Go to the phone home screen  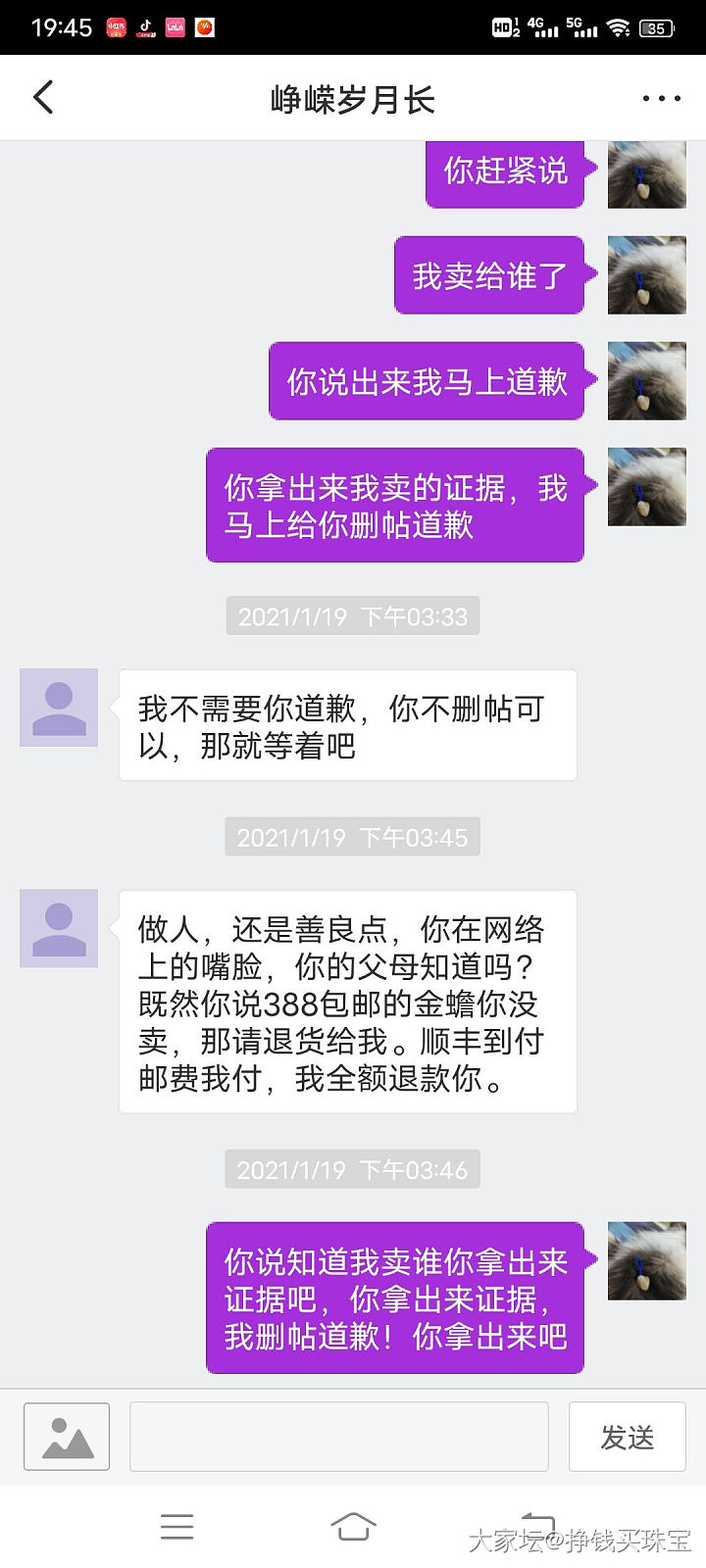click(x=353, y=1526)
